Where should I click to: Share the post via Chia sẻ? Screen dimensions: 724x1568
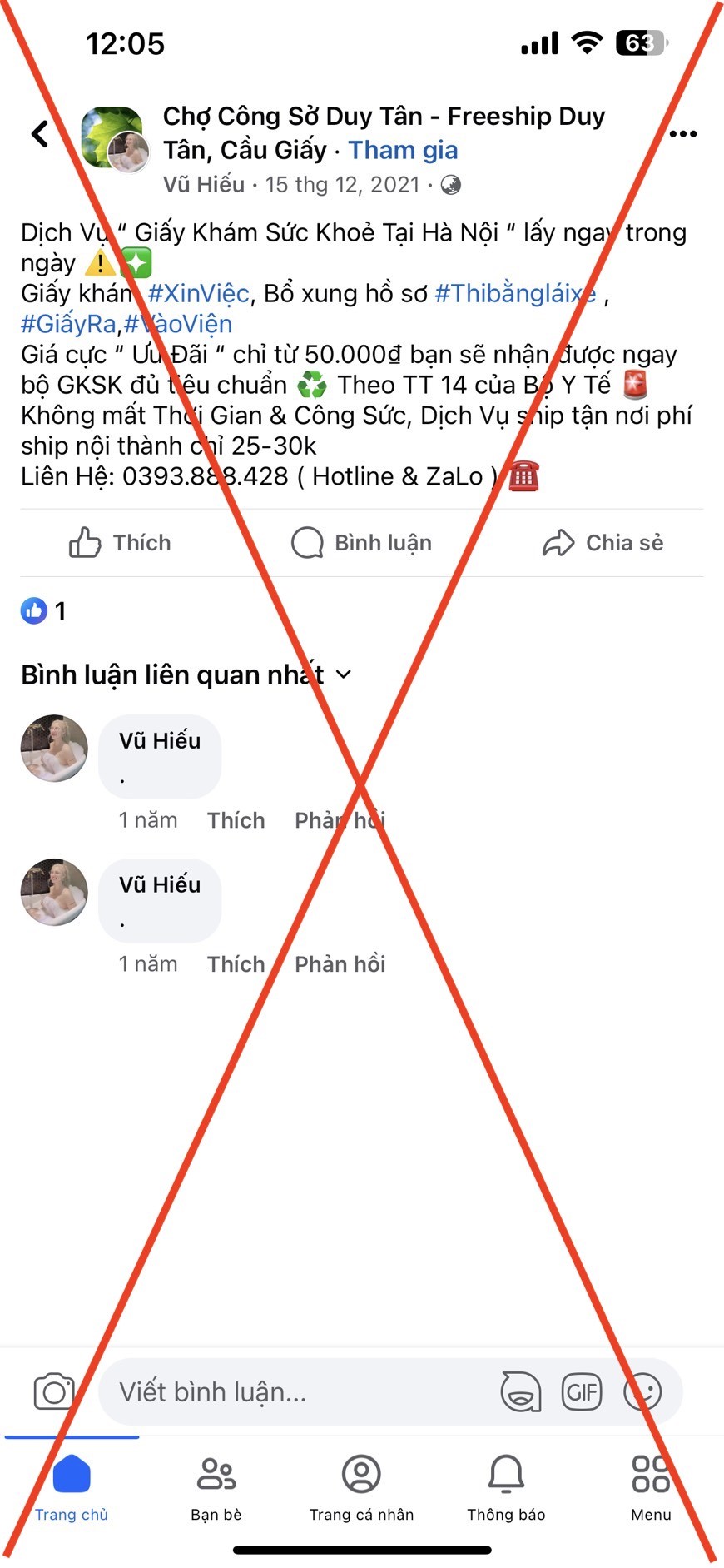click(x=603, y=543)
